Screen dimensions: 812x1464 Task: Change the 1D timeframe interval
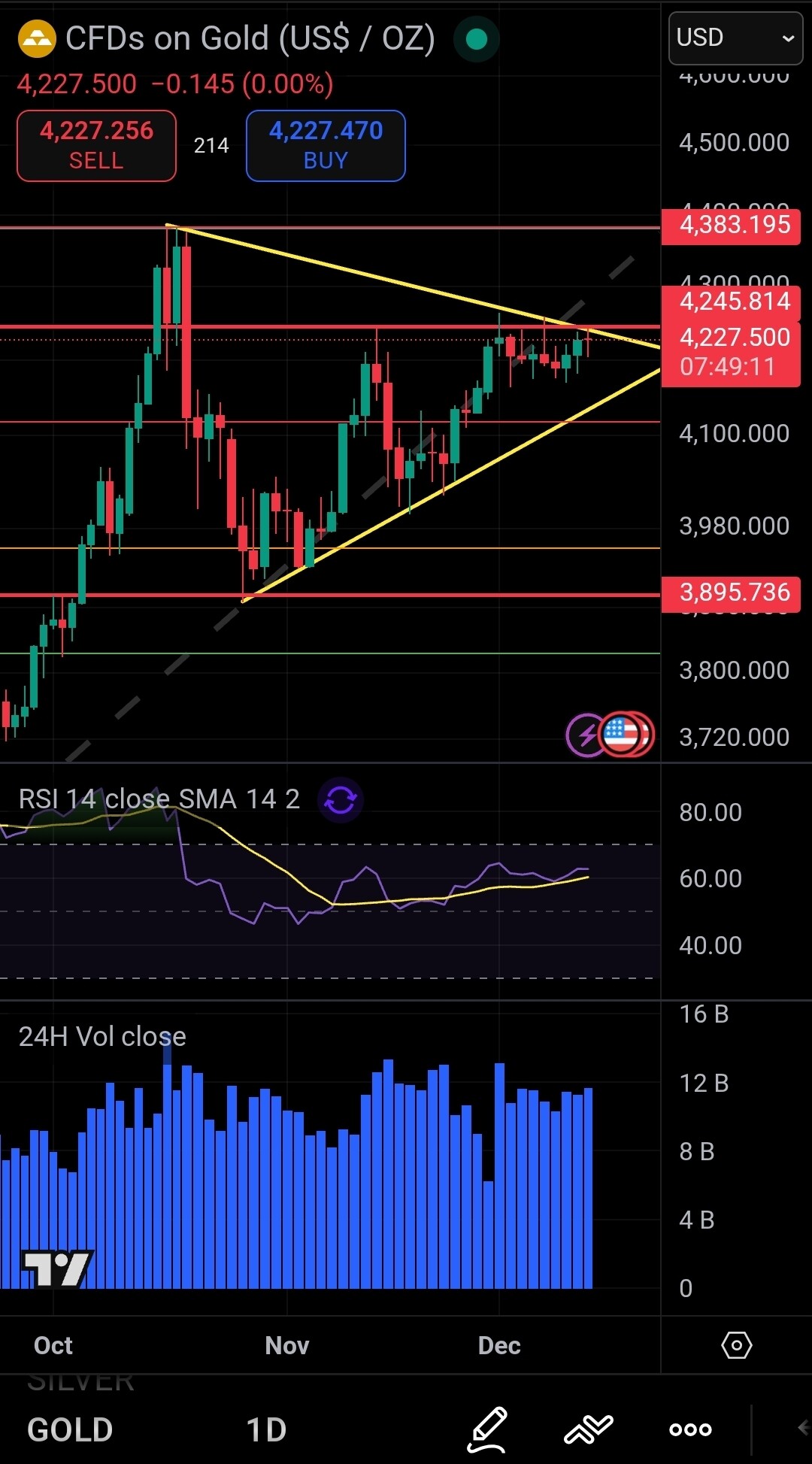click(266, 1429)
